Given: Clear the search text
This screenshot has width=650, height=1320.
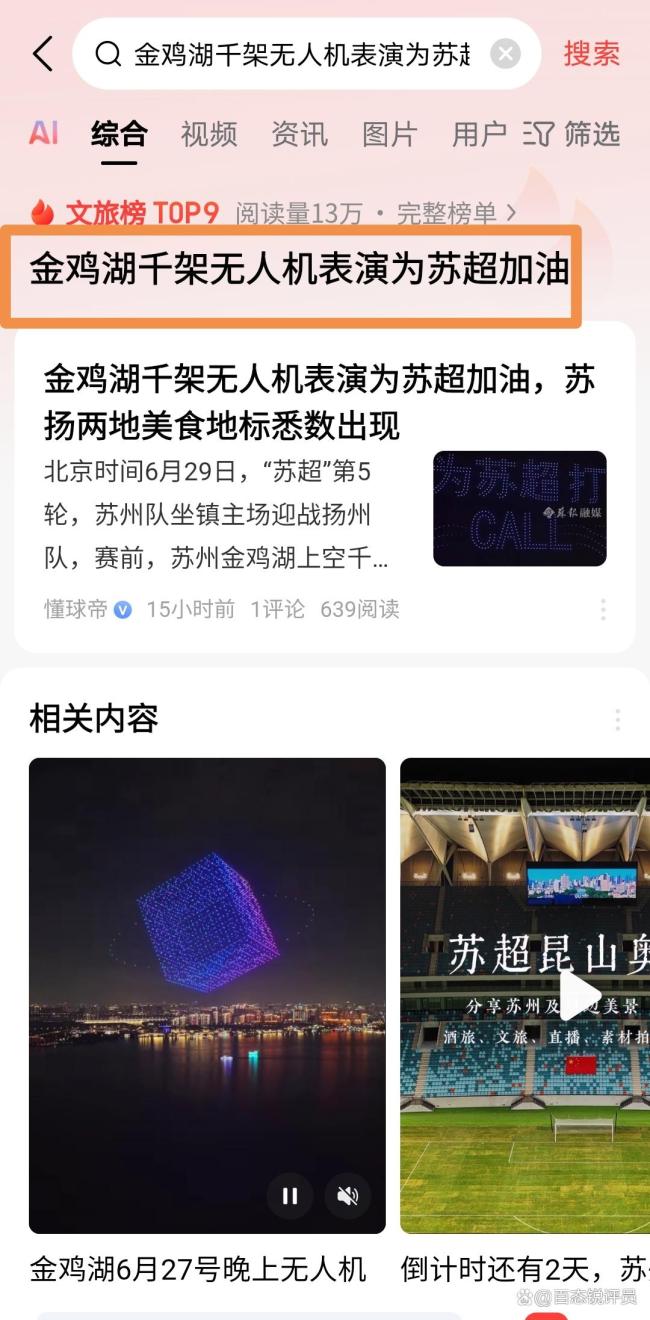Looking at the screenshot, I should click(x=506, y=54).
